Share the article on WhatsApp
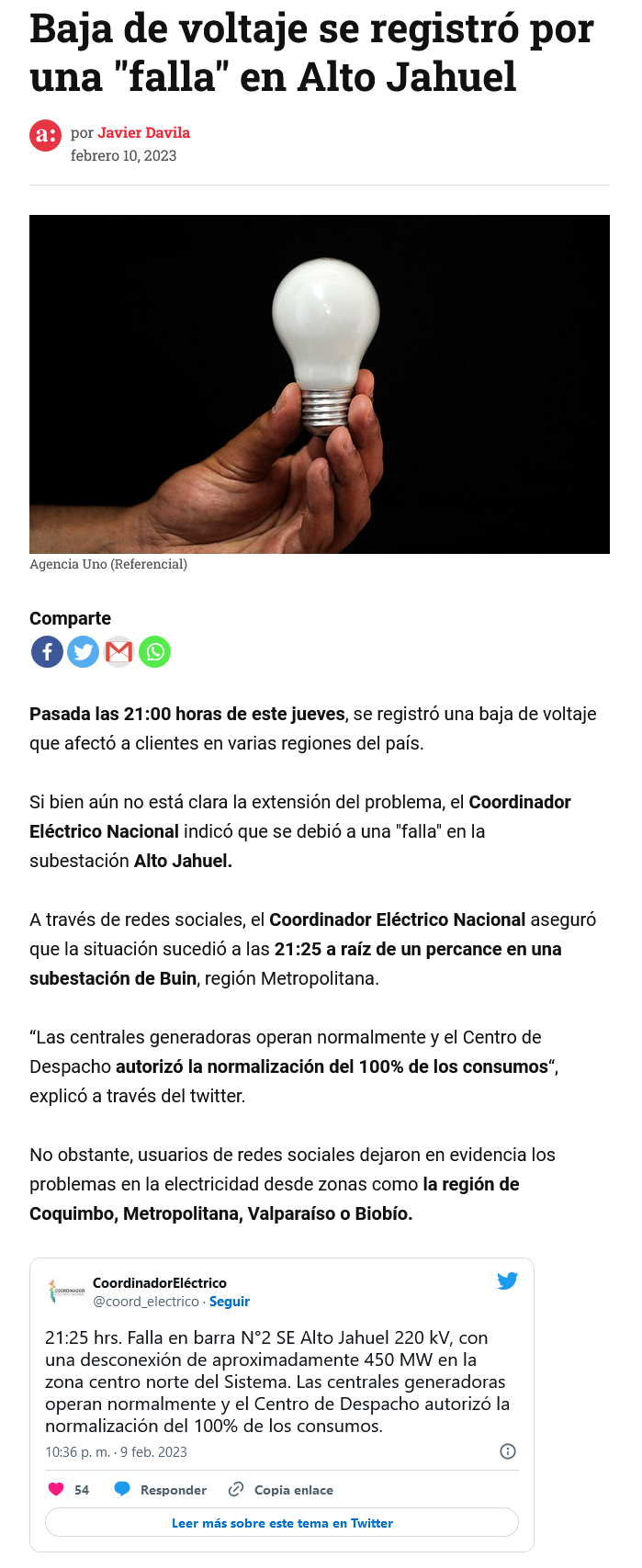Image resolution: width=642 pixels, height=1568 pixels. (154, 652)
